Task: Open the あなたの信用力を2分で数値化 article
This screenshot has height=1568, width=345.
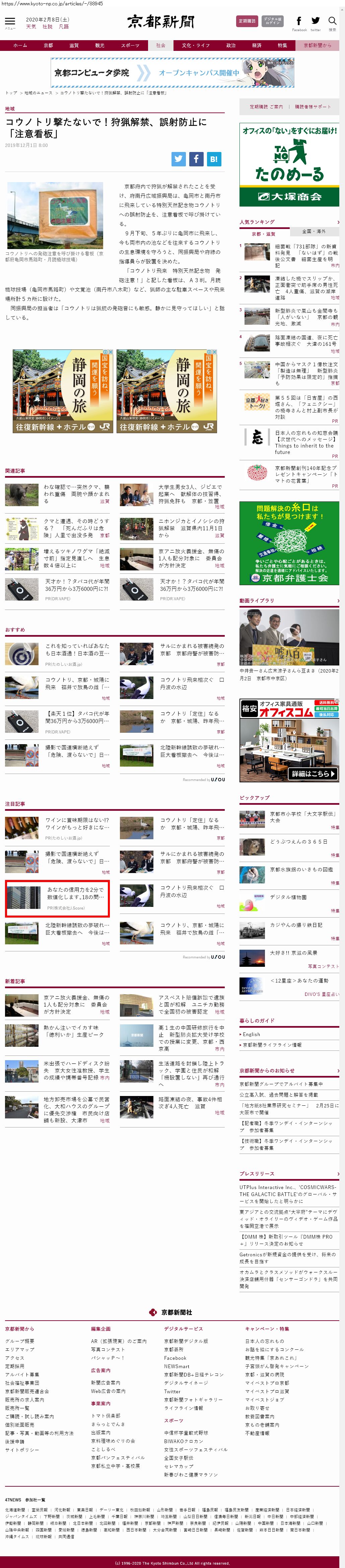Action: point(76,893)
